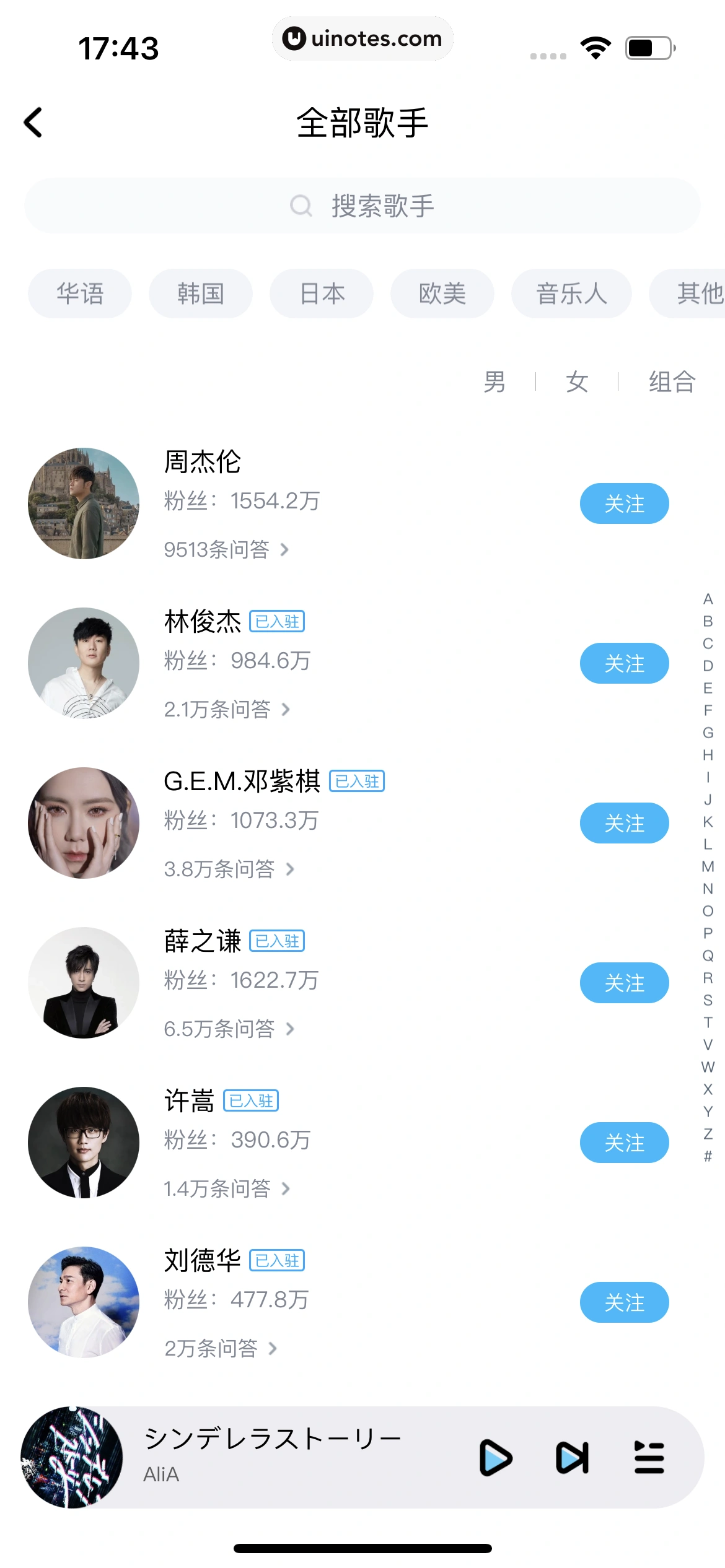
Task: Filter singers by 女
Action: click(576, 381)
